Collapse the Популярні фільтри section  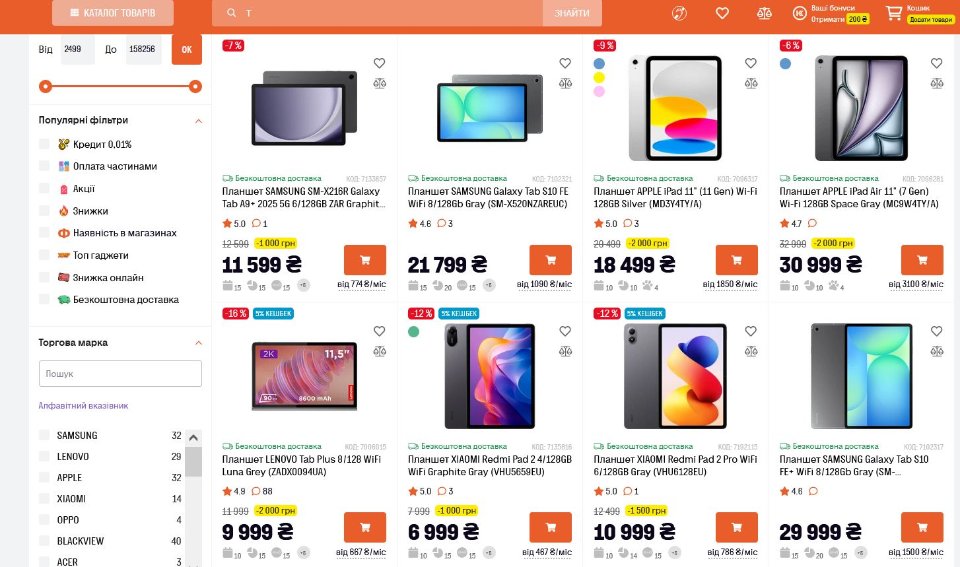[197, 120]
